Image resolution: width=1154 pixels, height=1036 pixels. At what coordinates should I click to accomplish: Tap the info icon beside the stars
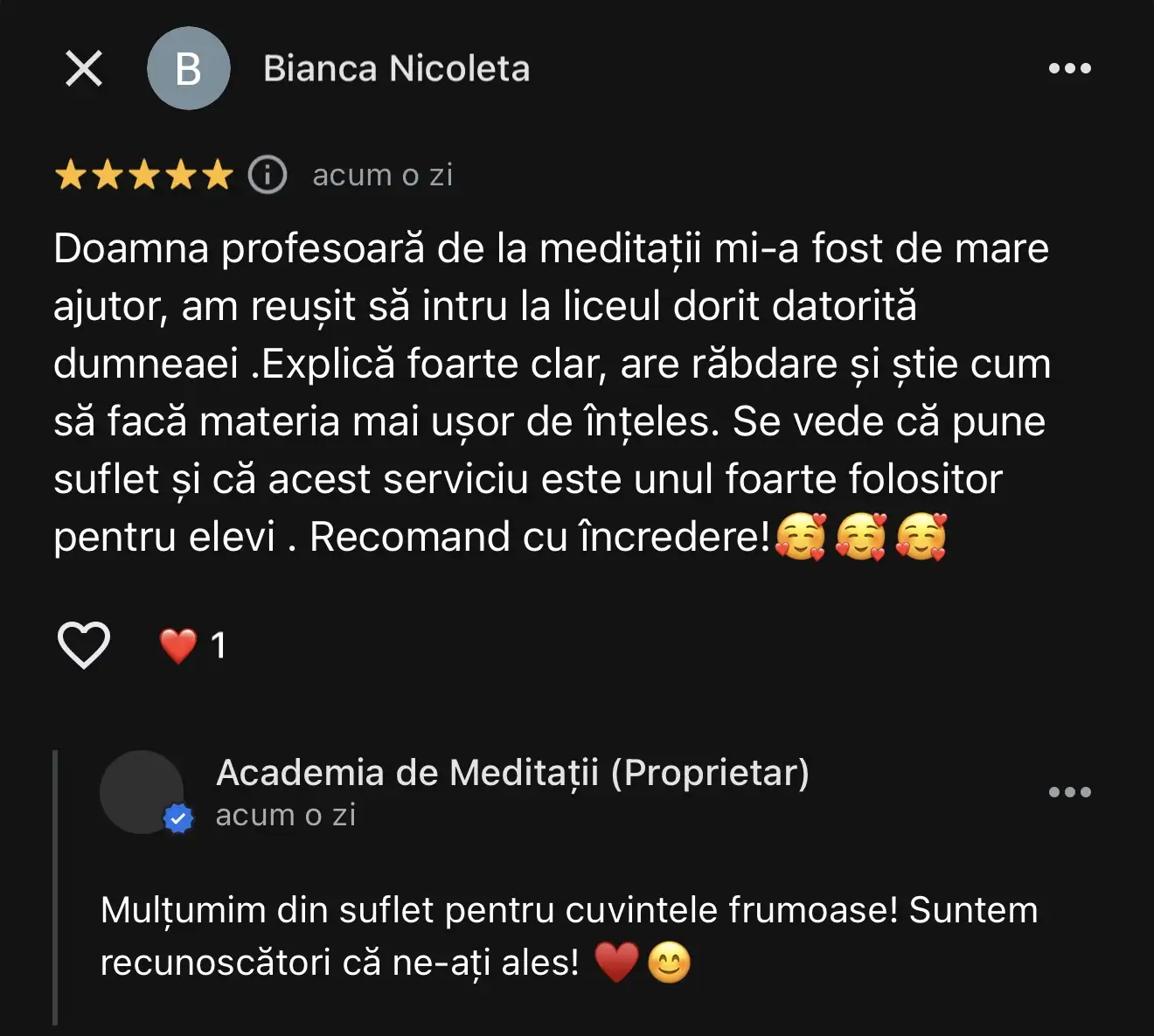(x=268, y=175)
